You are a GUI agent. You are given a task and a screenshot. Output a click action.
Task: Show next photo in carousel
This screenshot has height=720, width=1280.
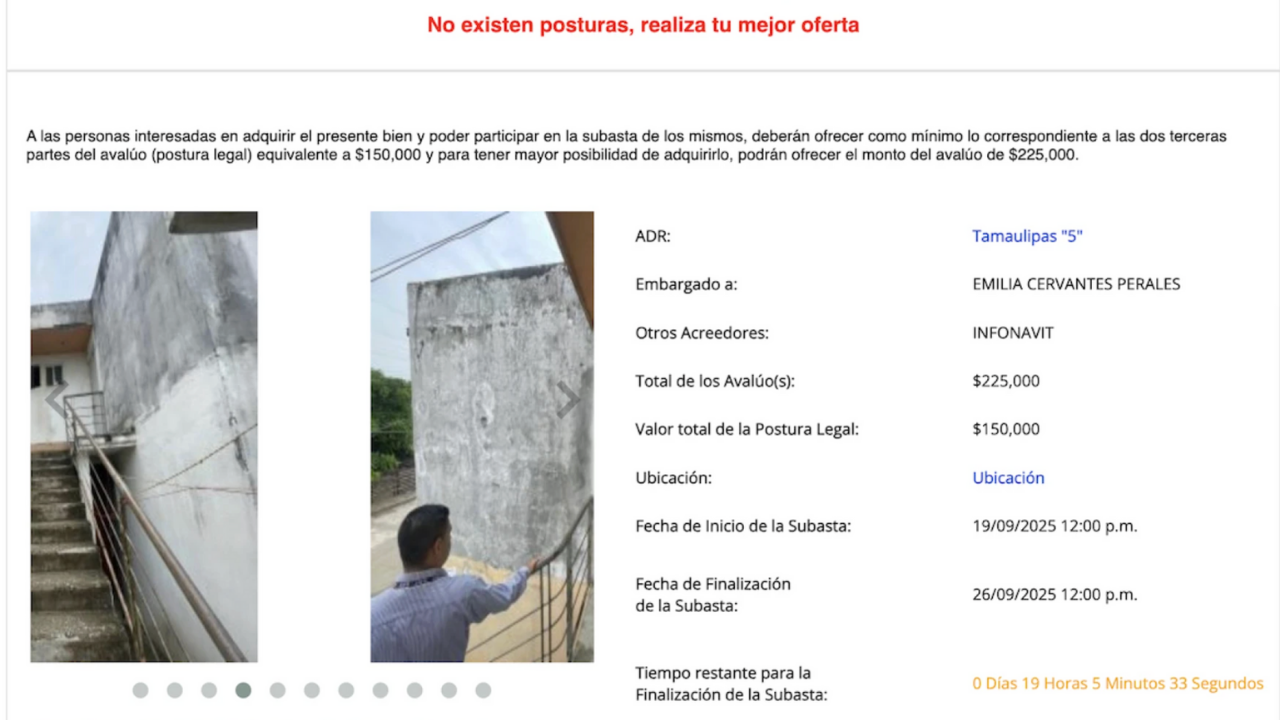click(568, 399)
